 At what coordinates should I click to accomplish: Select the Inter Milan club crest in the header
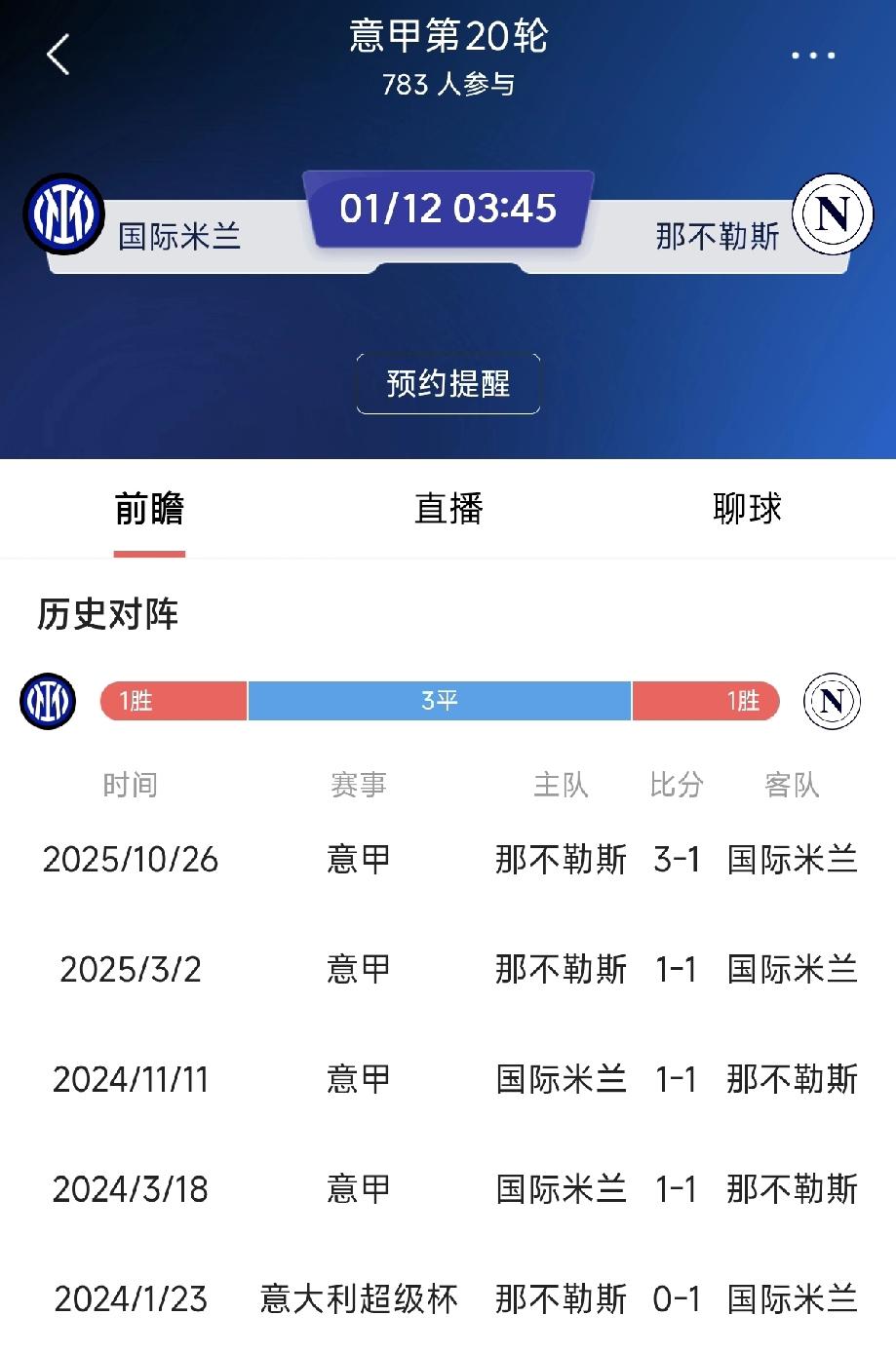tap(64, 214)
